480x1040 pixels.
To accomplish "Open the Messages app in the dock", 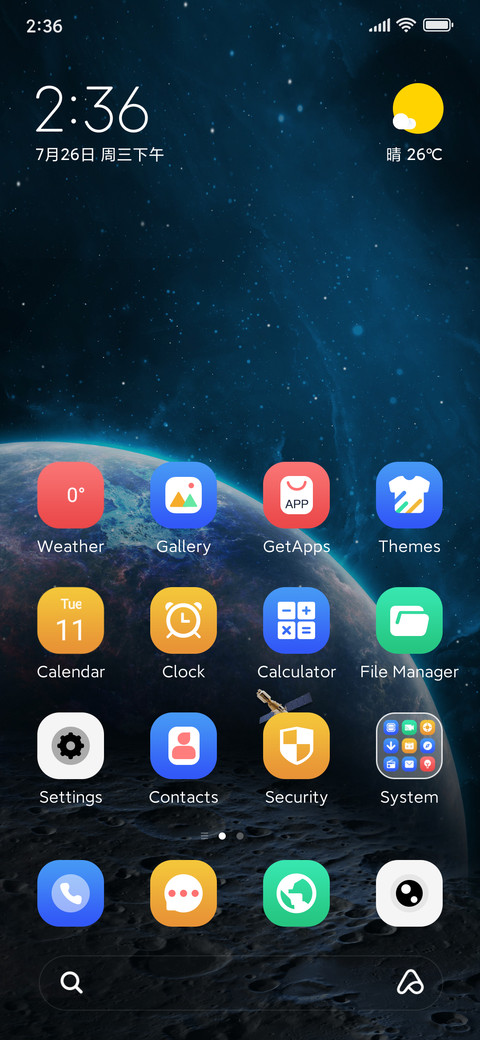I will click(183, 893).
